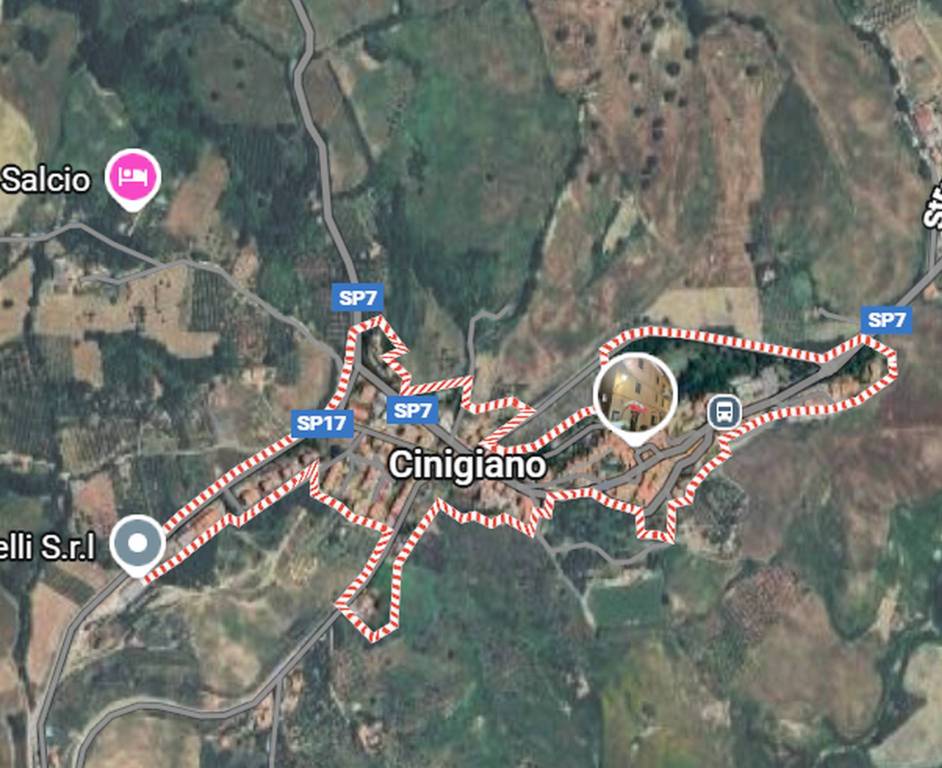The width and height of the screenshot is (942, 768).
Task: Open the pink hotel pin near Salcio
Action: [x=133, y=178]
